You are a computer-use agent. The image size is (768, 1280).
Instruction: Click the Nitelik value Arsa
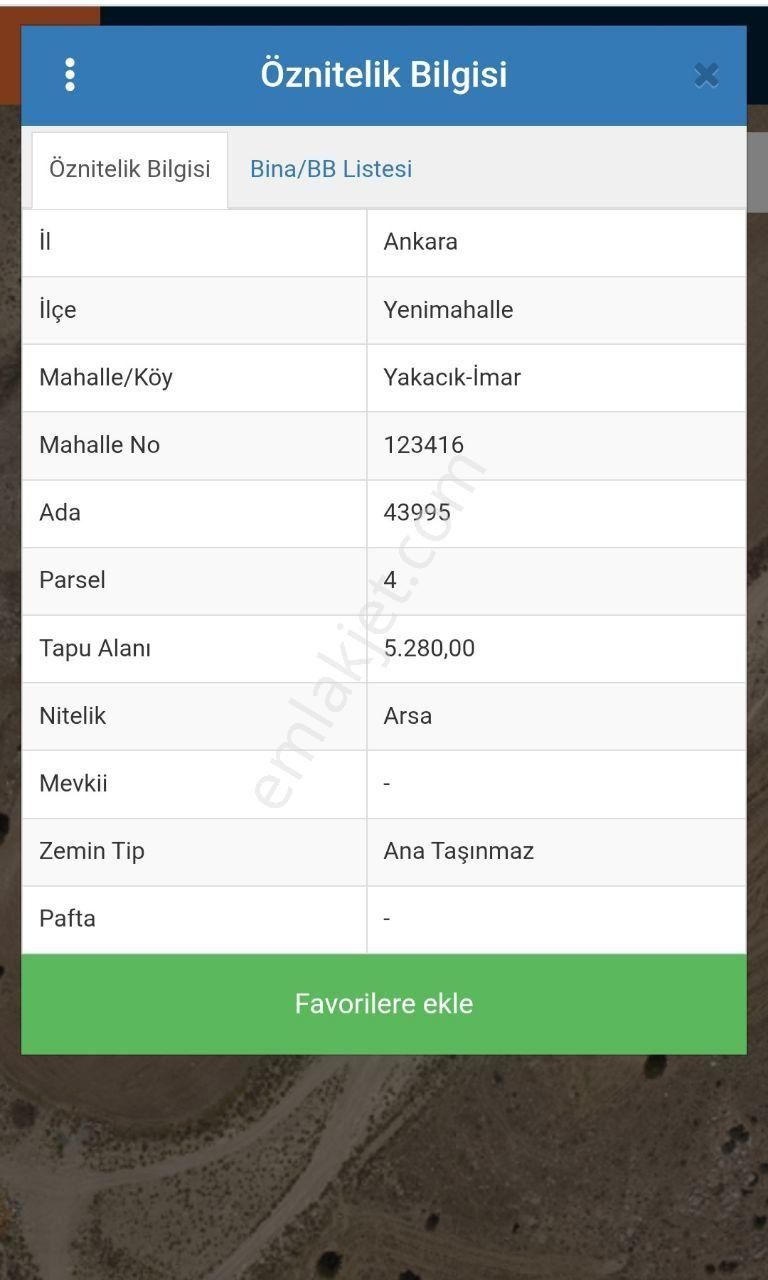[x=406, y=716]
